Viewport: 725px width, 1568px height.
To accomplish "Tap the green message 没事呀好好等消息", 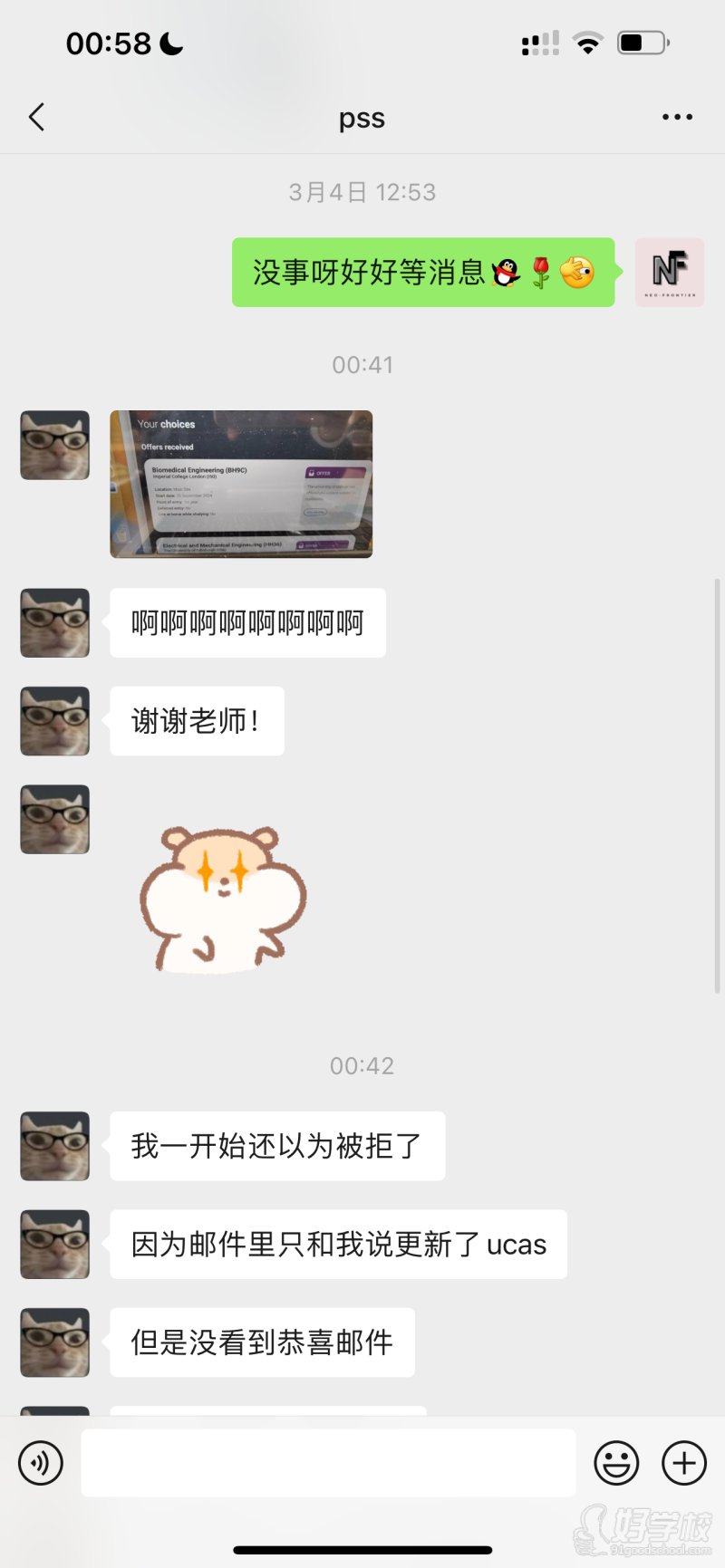I will tap(423, 273).
